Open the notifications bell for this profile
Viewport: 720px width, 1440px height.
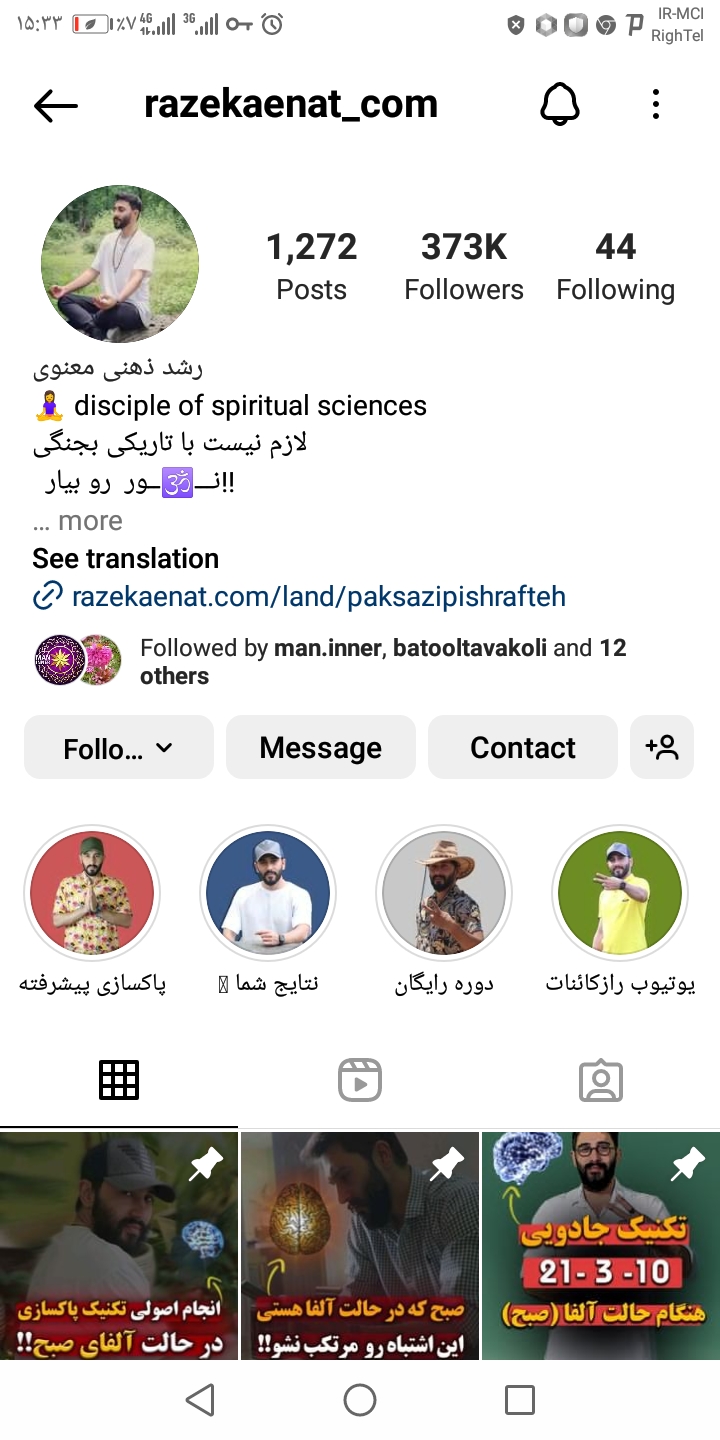[x=560, y=104]
